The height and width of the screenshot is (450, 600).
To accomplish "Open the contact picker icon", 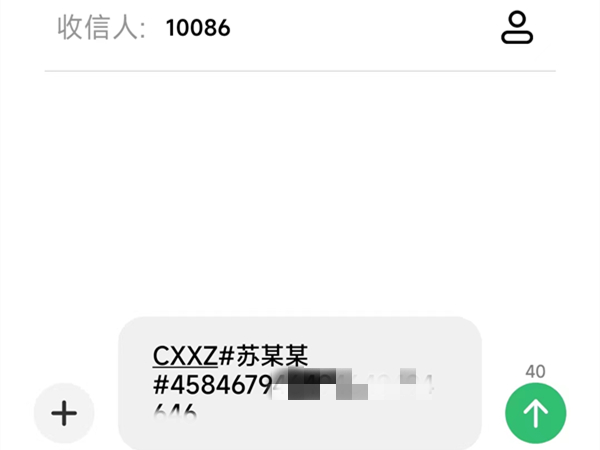I will click(x=517, y=27).
